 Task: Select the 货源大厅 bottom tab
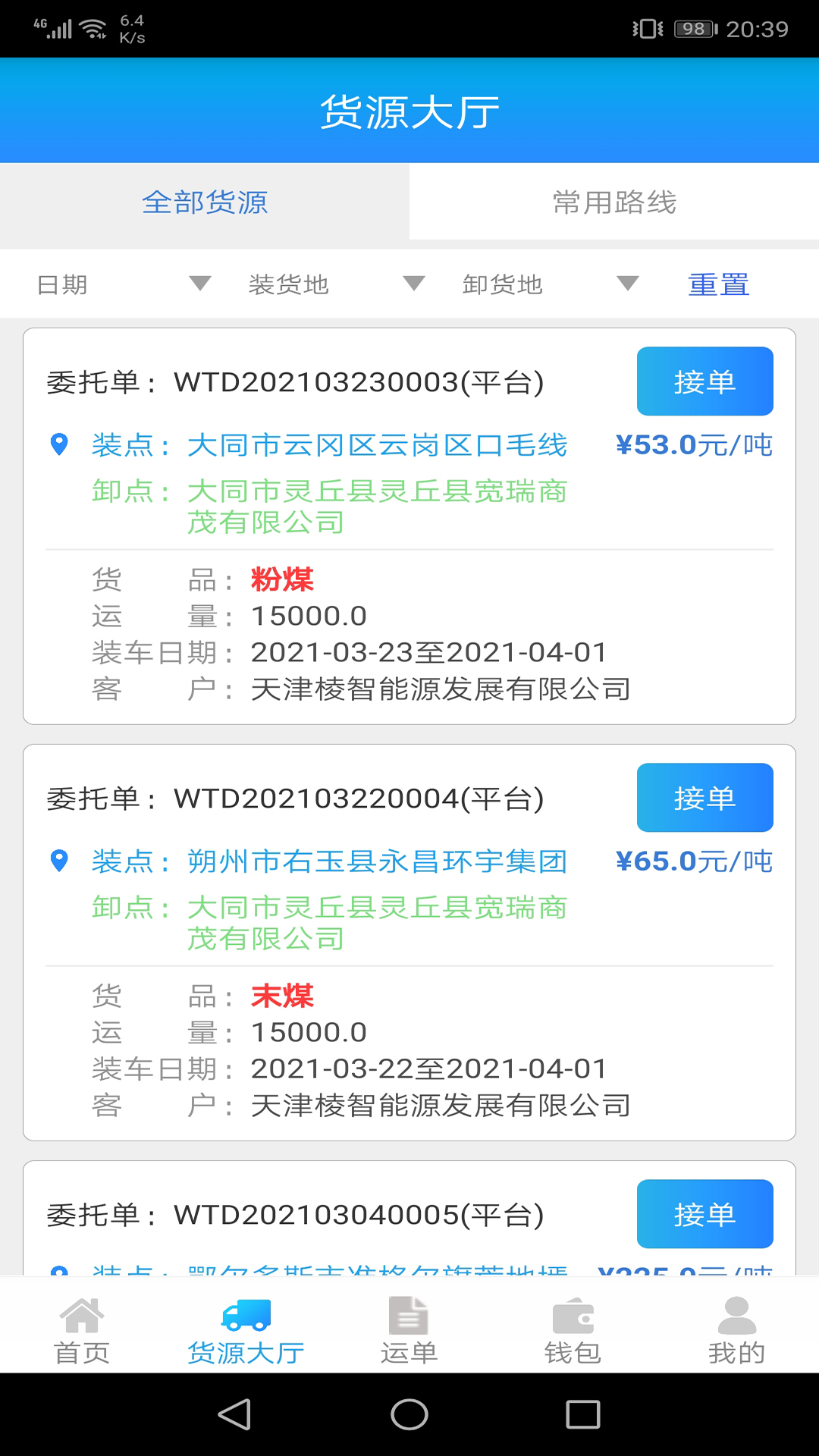tap(246, 1330)
